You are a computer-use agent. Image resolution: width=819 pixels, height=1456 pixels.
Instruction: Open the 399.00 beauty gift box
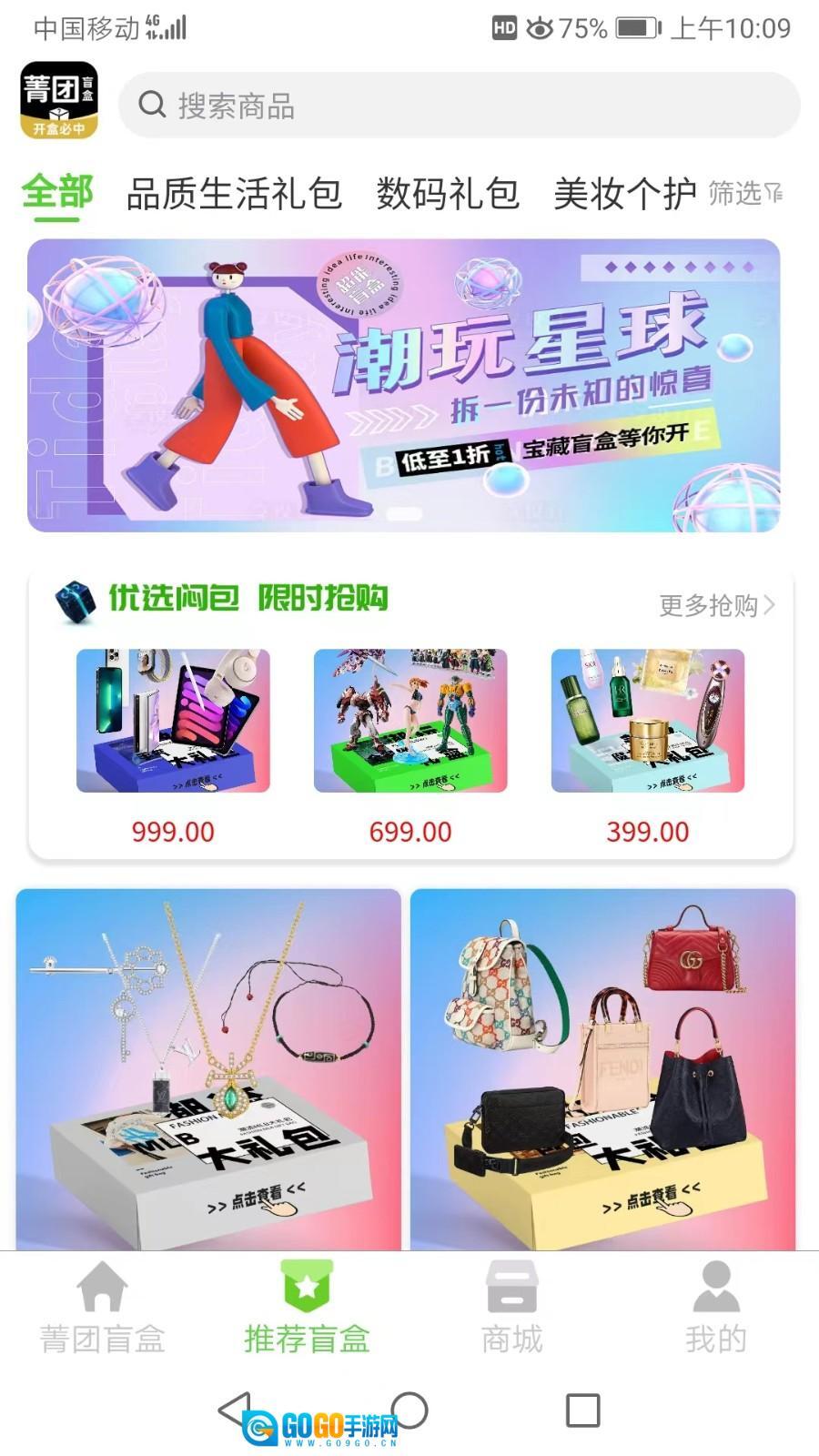click(648, 721)
